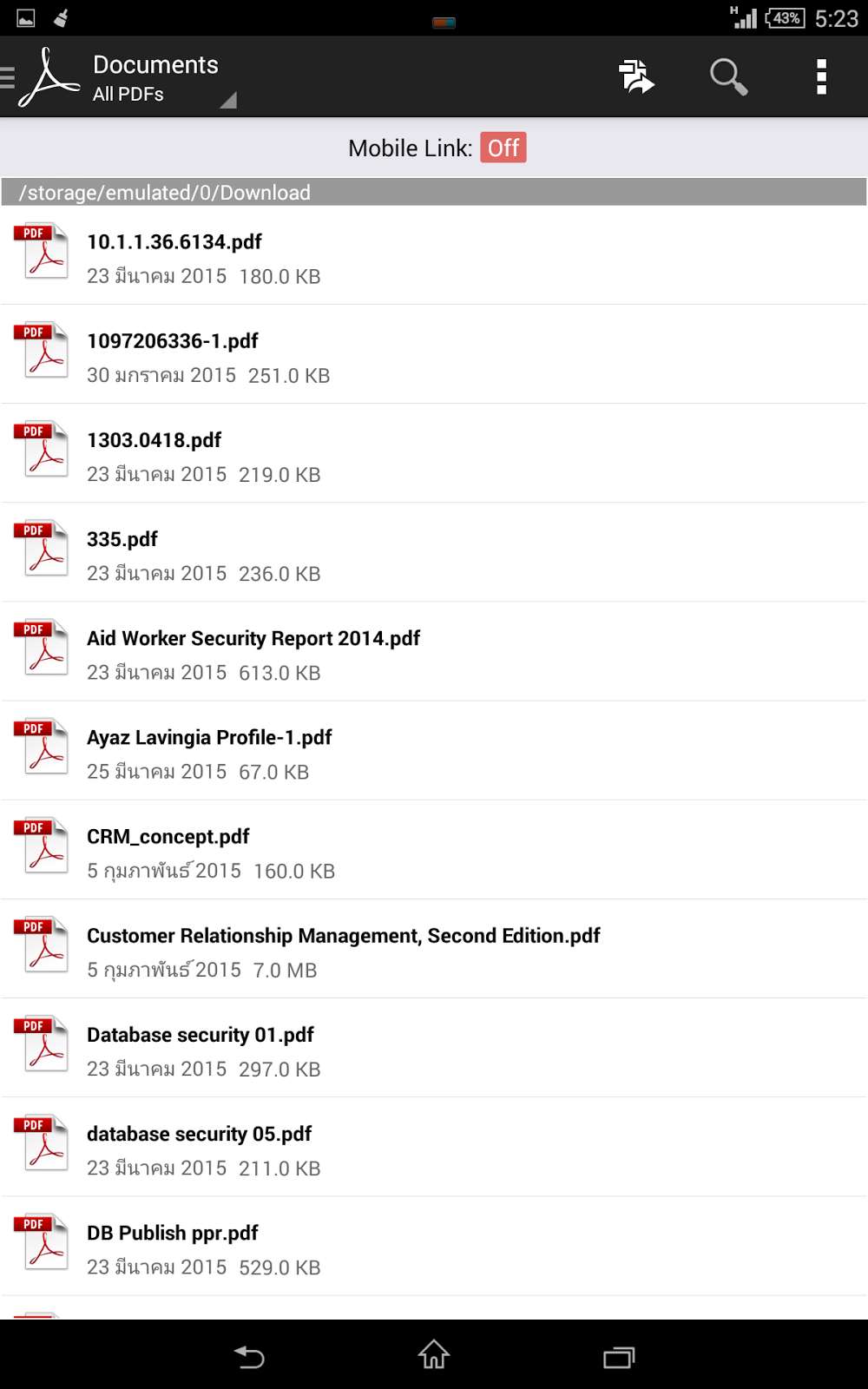Toggle Mobile Link Off button

click(503, 148)
